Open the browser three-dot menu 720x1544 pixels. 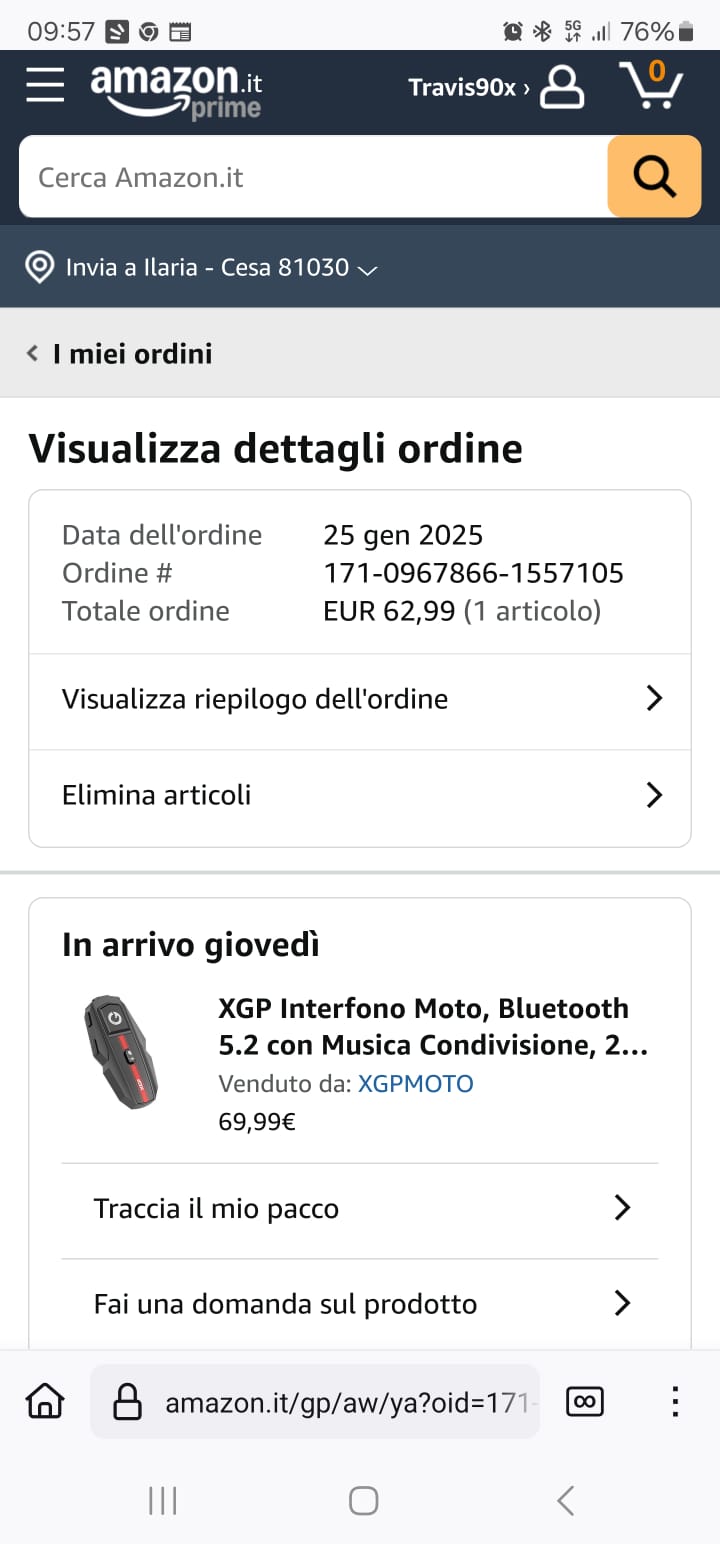pos(676,1402)
